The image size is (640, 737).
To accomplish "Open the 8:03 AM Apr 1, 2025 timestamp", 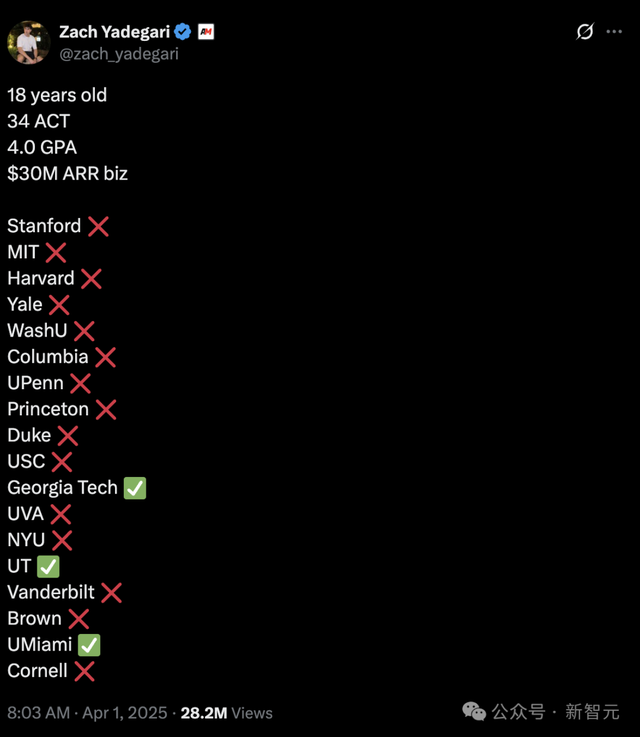I will [86, 713].
